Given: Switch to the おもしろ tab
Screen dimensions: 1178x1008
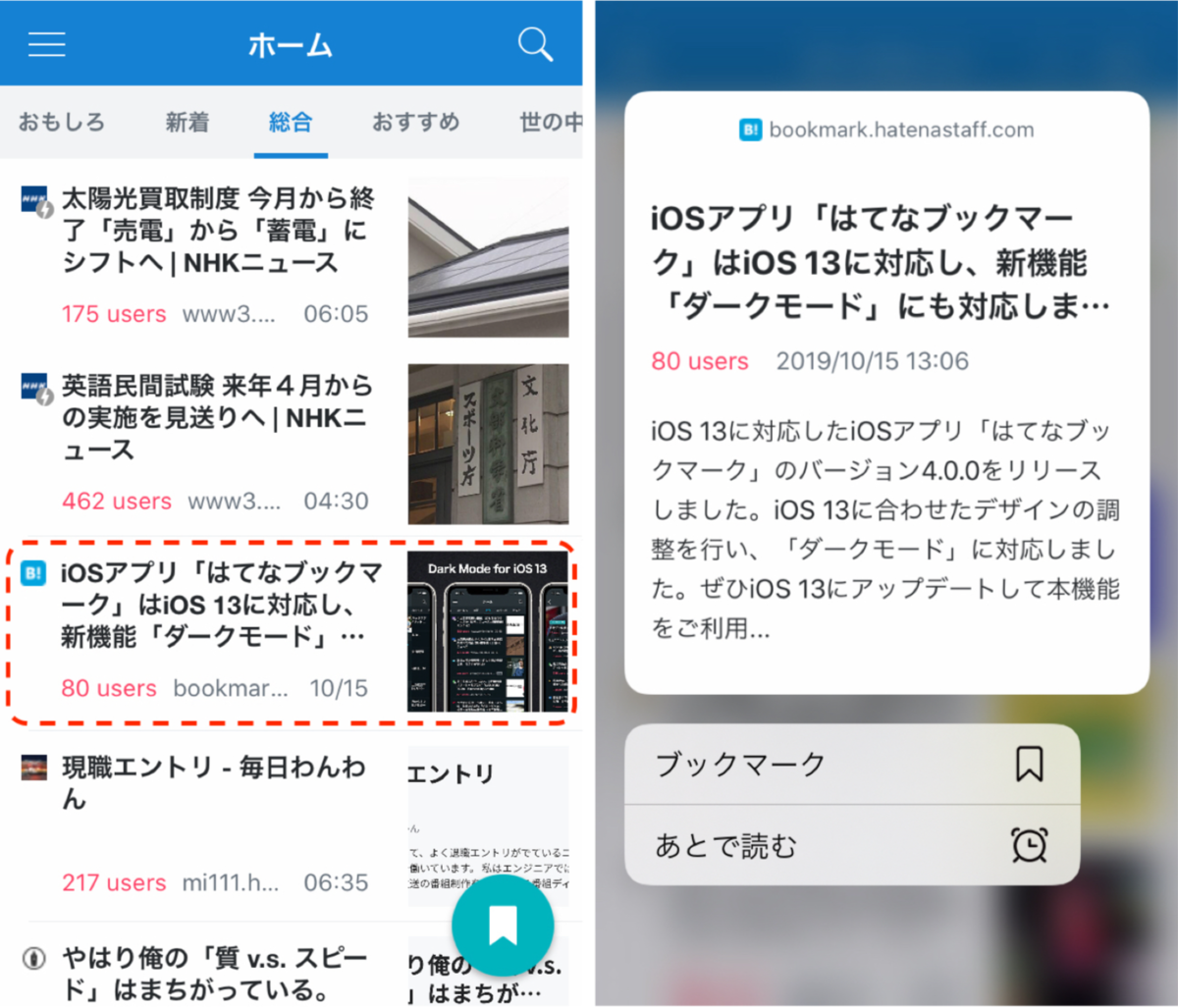Looking at the screenshot, I should [61, 122].
